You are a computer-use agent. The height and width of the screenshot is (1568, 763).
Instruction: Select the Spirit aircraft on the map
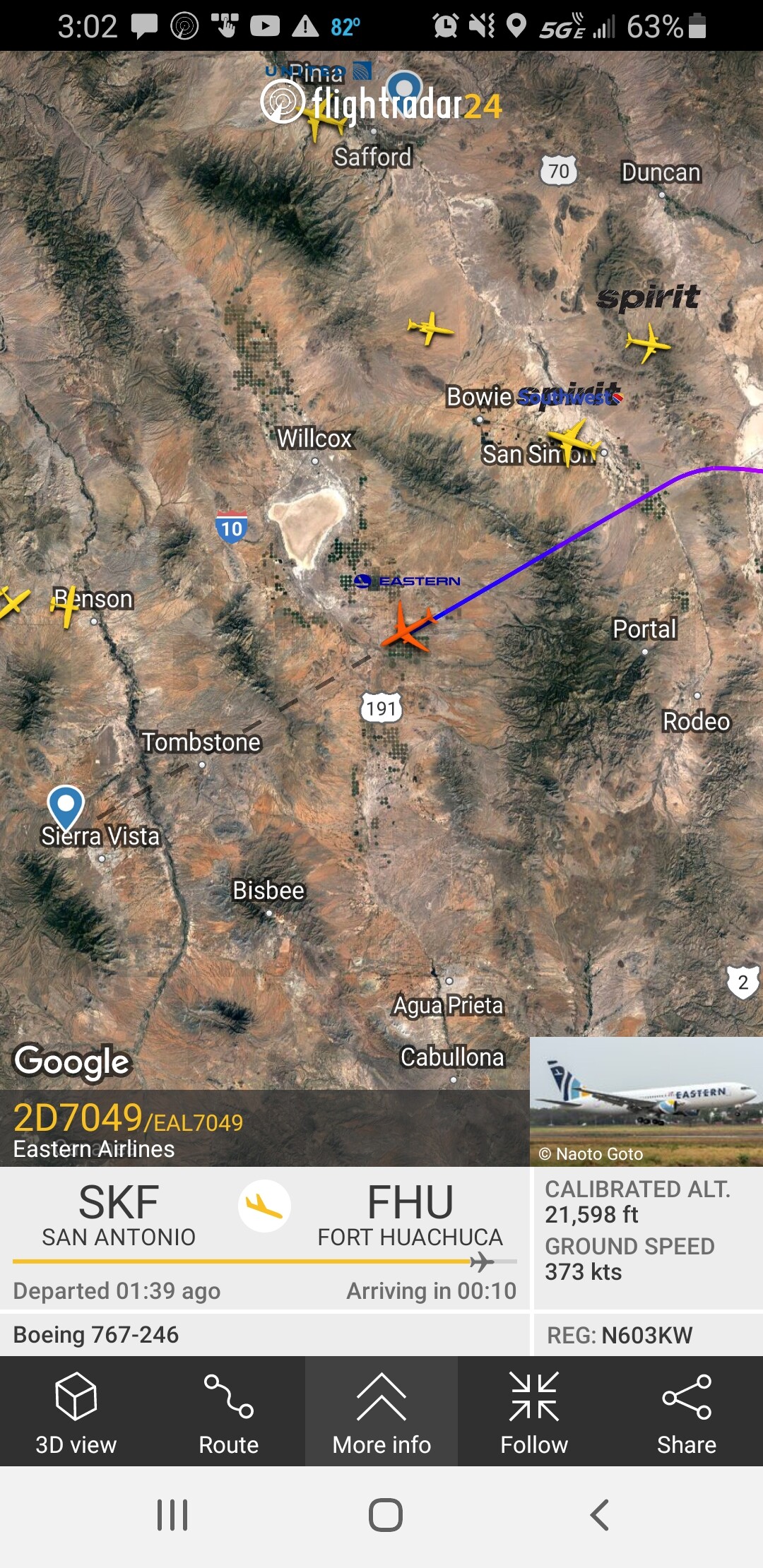[647, 343]
